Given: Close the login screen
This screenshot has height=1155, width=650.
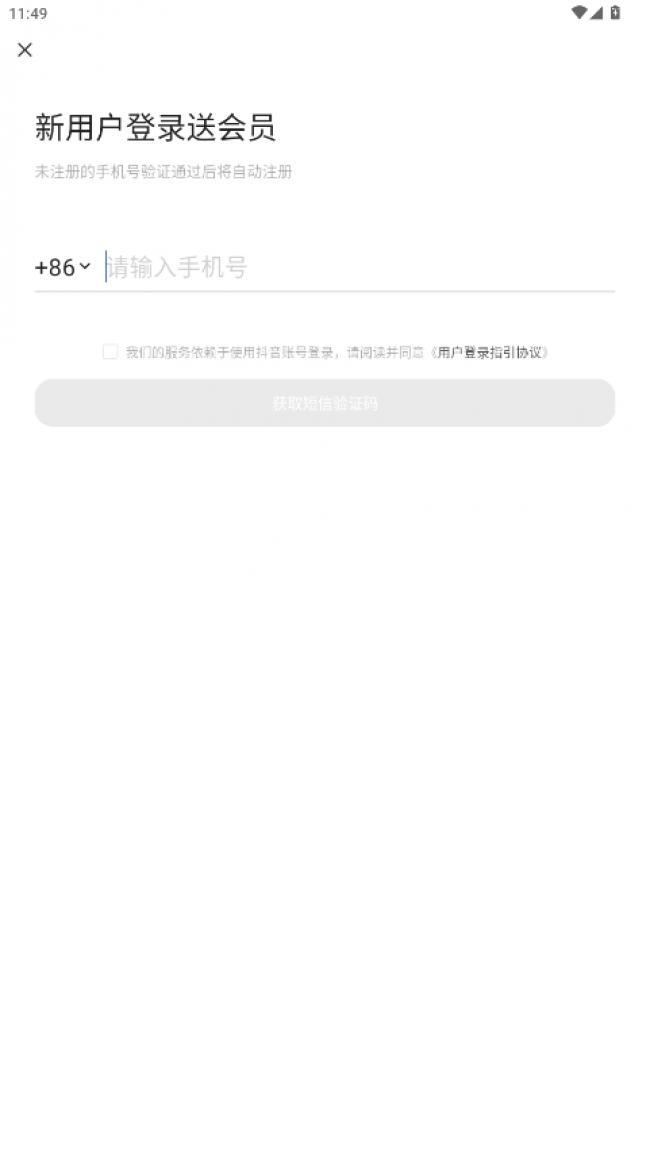Looking at the screenshot, I should pos(24,50).
